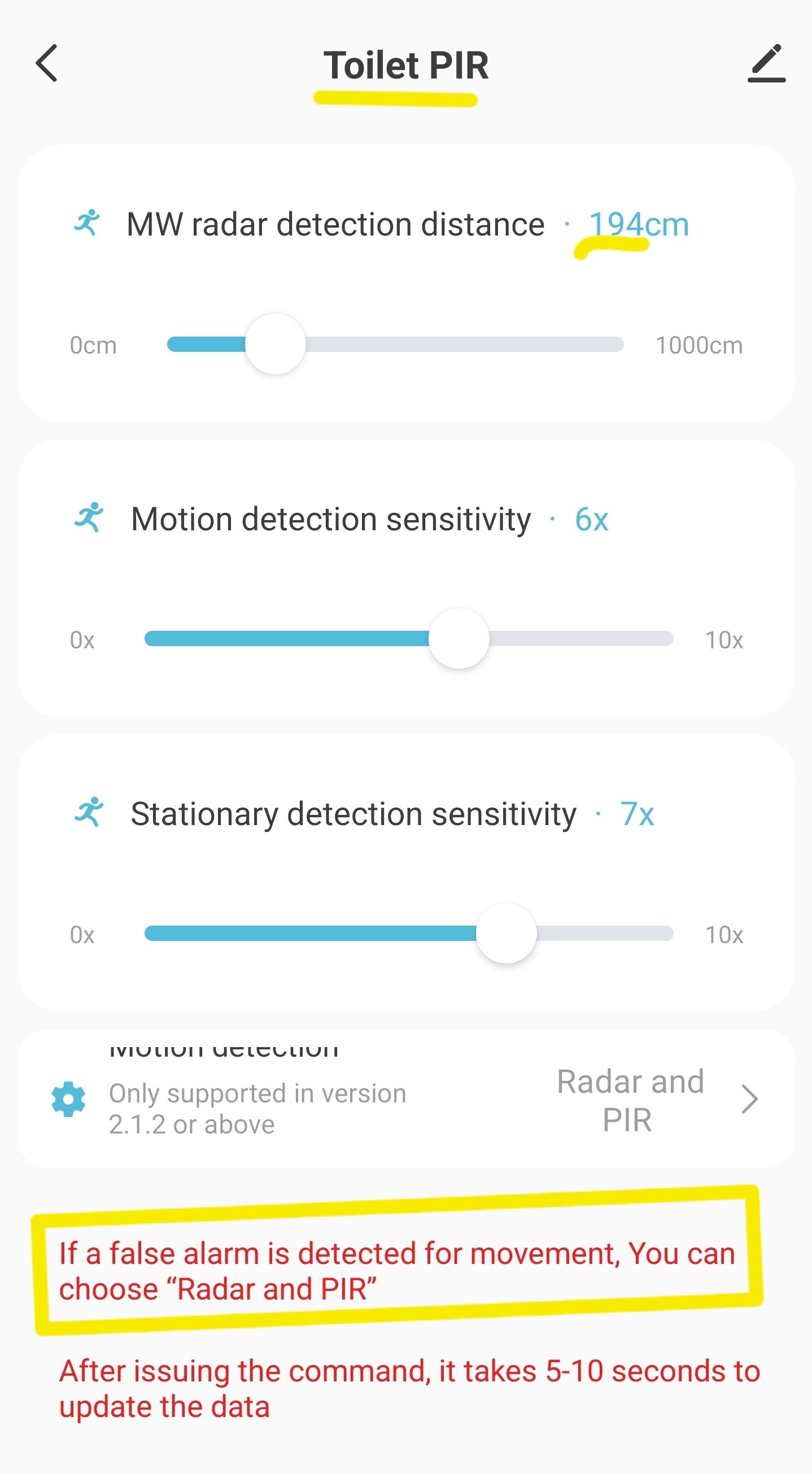Go back using the top-left arrow
The height and width of the screenshot is (1474, 812).
[x=46, y=63]
